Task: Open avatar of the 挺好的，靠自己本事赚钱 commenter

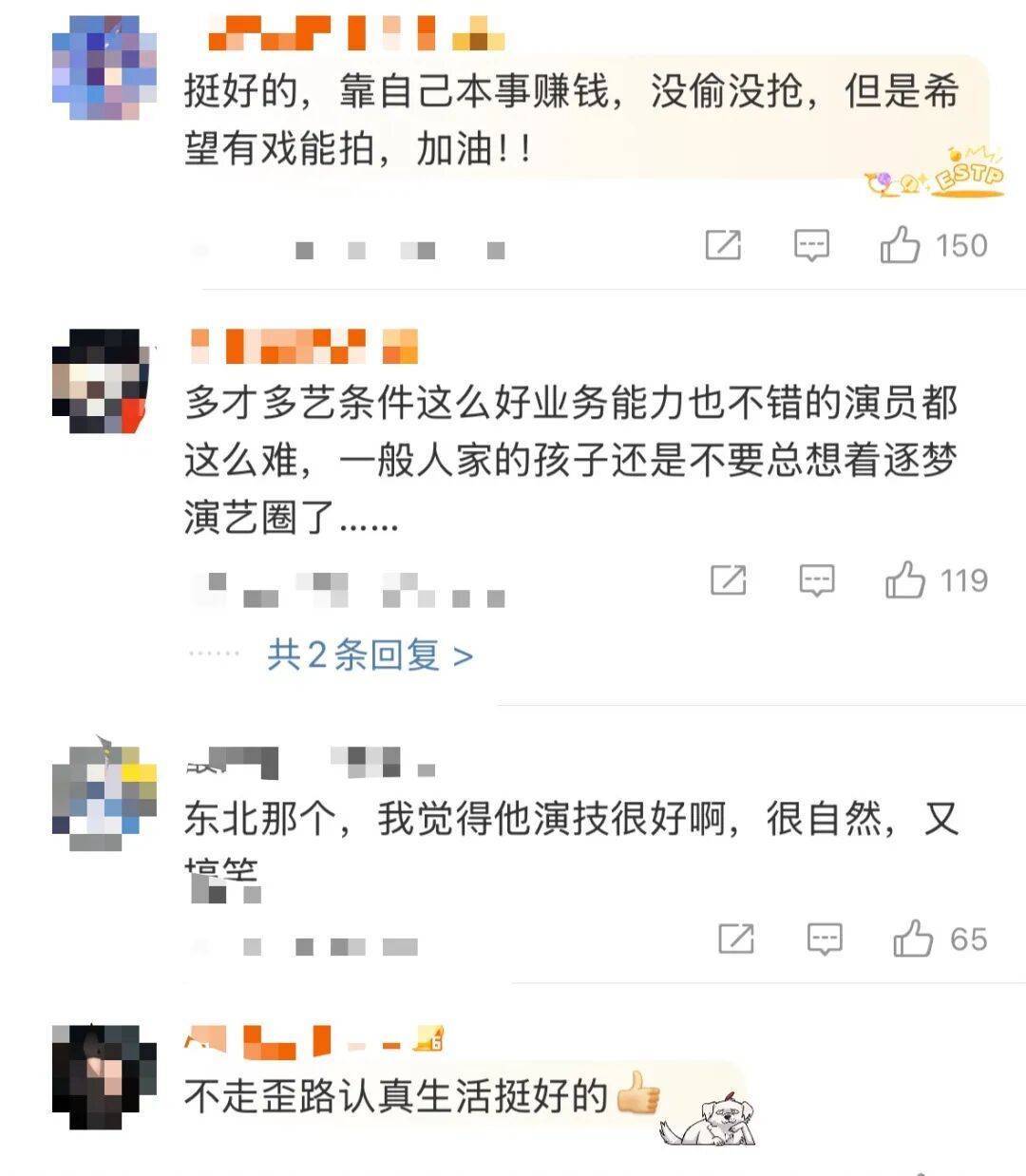Action: [x=104, y=68]
